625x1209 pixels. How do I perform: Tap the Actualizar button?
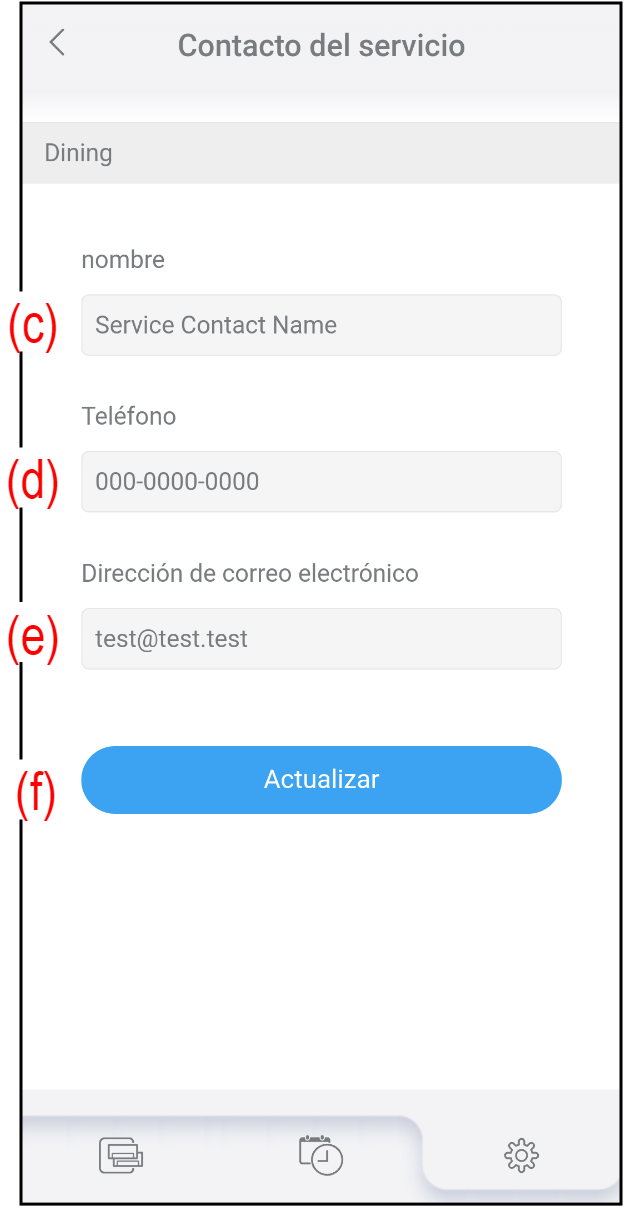pos(321,780)
